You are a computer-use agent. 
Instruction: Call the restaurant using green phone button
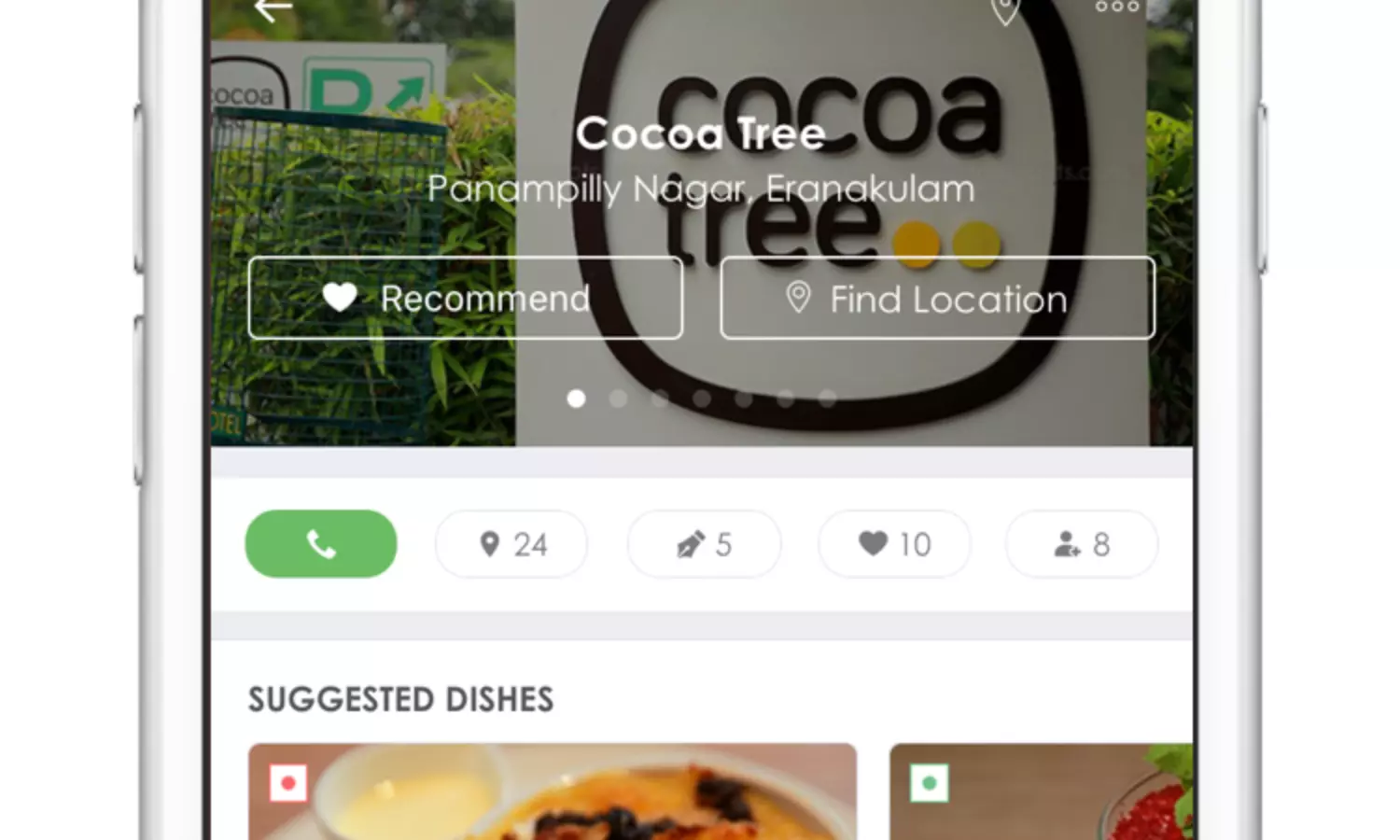point(321,543)
